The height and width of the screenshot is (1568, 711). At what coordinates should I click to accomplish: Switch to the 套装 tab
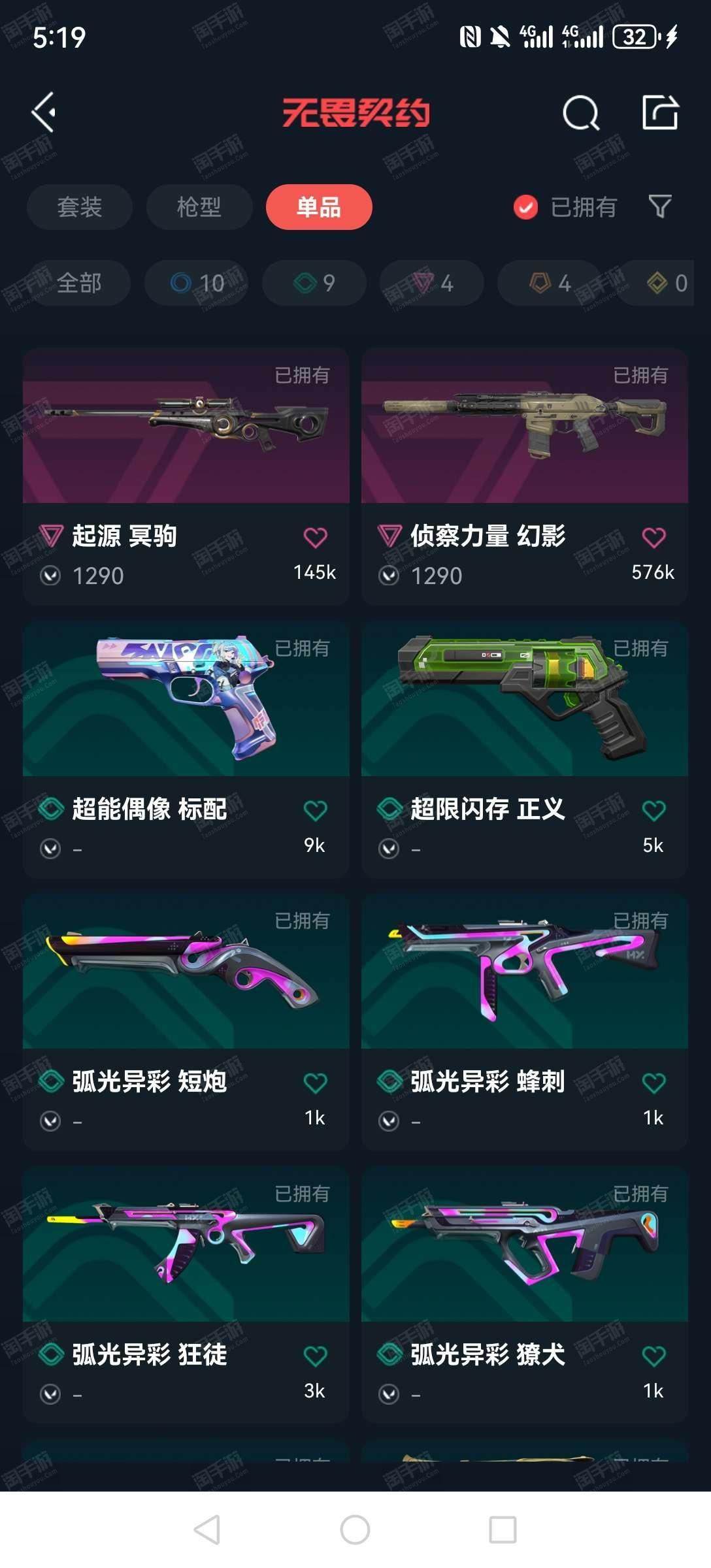80,207
